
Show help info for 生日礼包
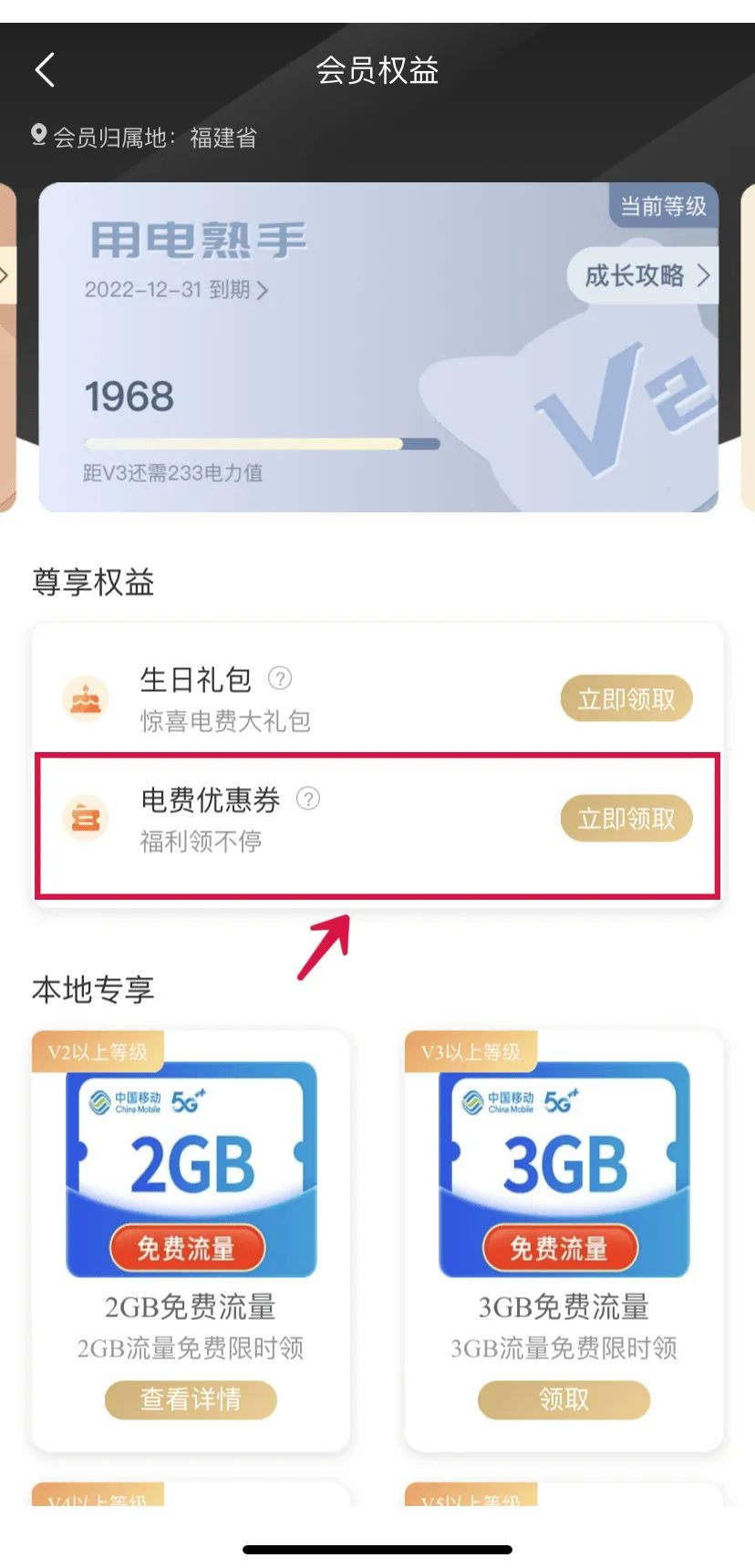point(280,678)
